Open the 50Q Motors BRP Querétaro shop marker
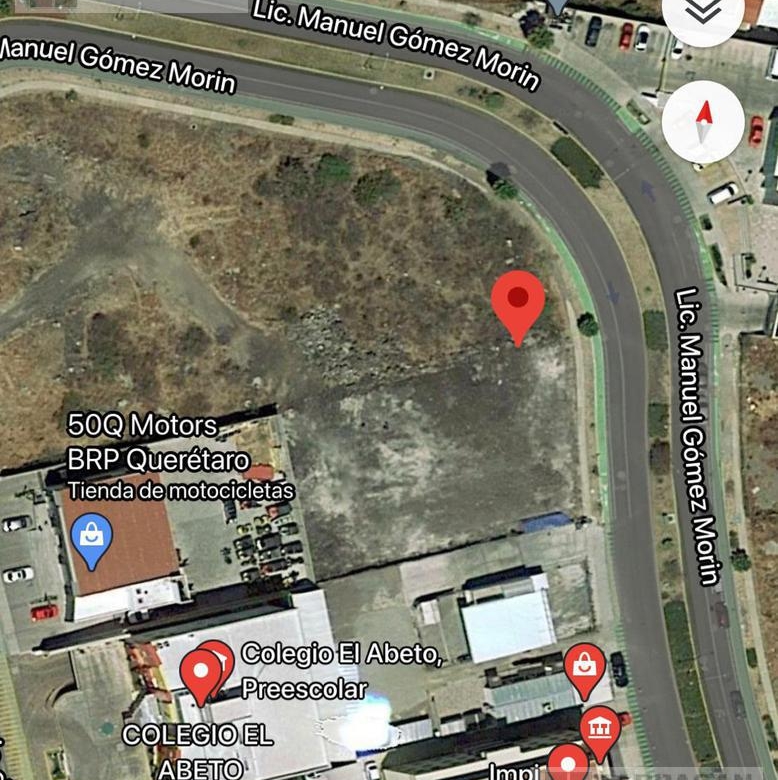 point(92,538)
